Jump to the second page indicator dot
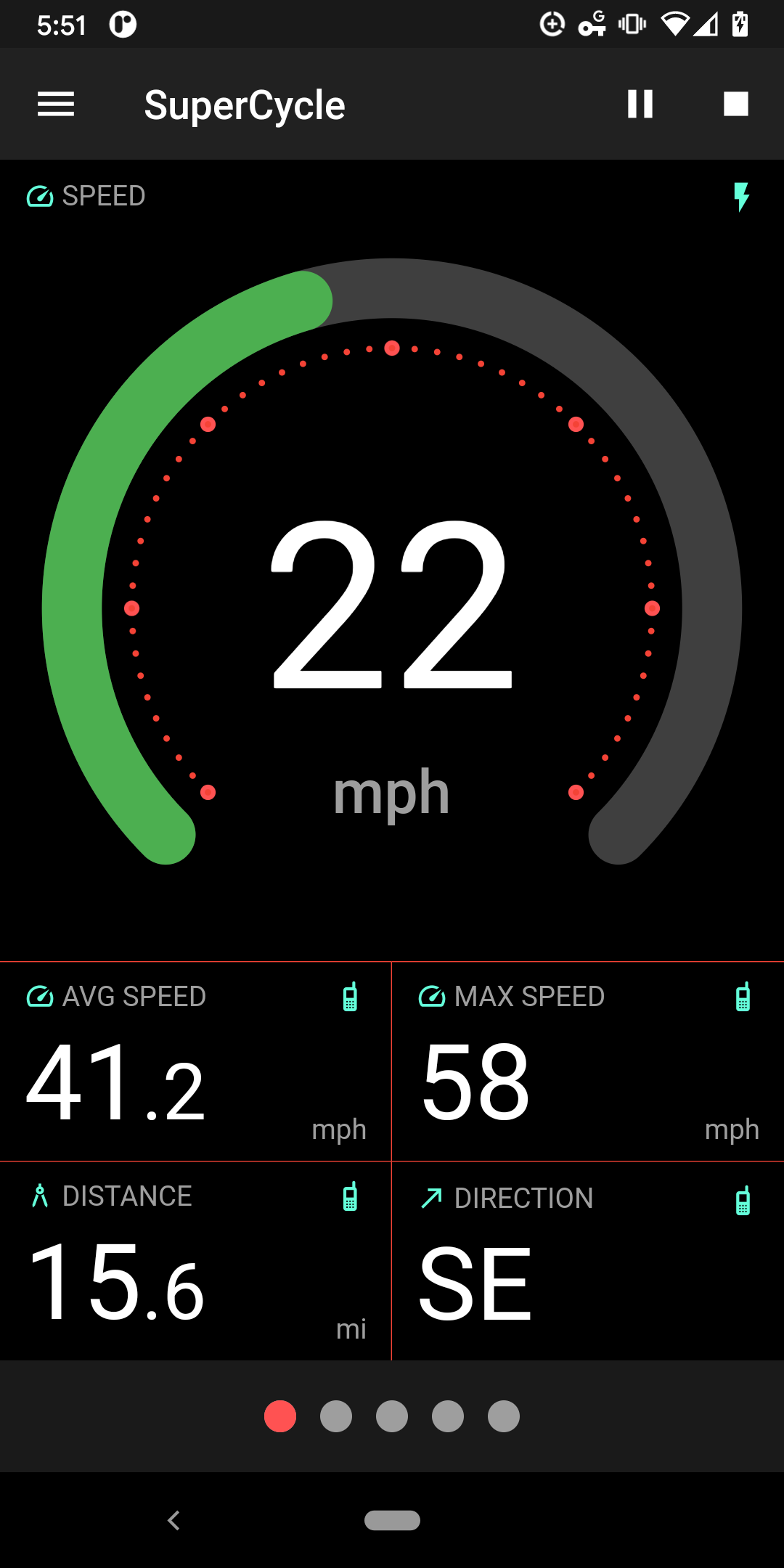The width and height of the screenshot is (784, 1568). [336, 1416]
